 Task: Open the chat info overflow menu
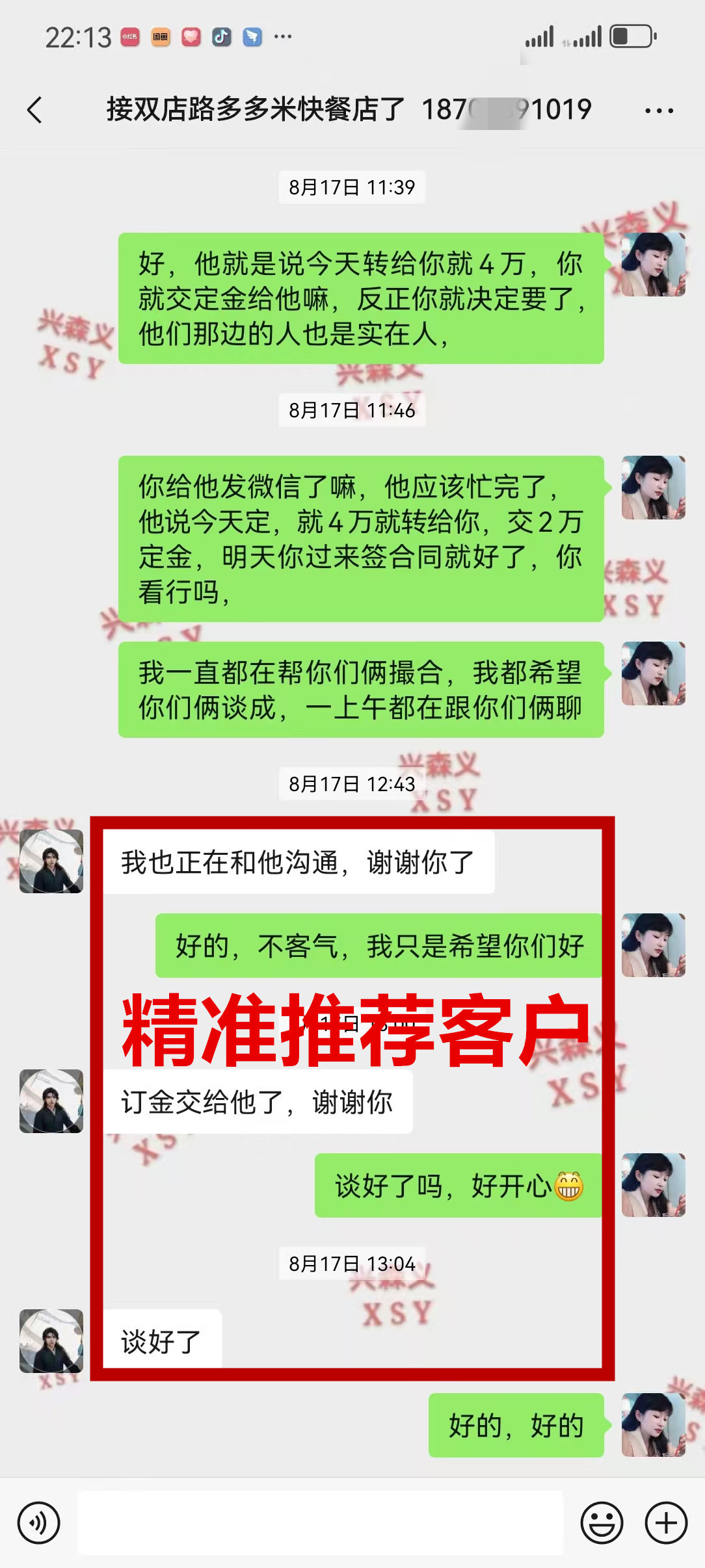[659, 111]
